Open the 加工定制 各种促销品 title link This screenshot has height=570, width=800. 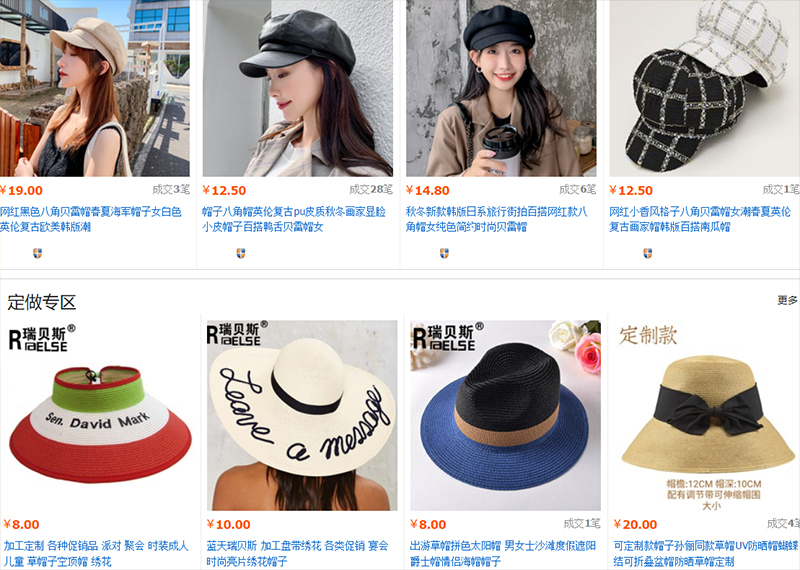[95, 553]
